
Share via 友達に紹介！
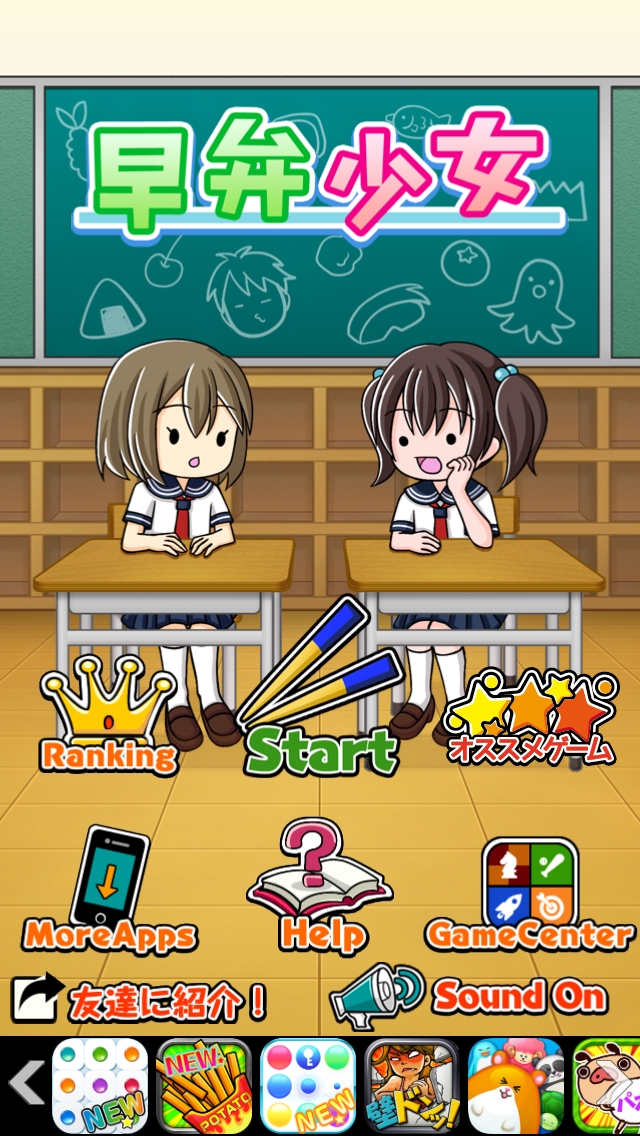140,999
